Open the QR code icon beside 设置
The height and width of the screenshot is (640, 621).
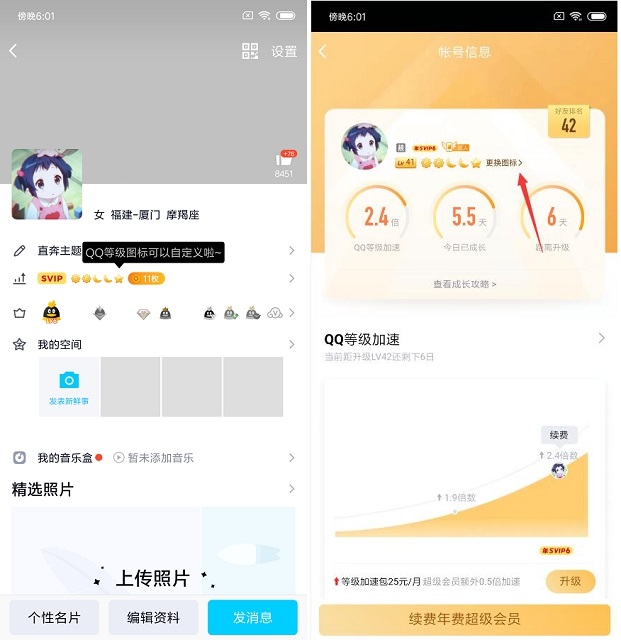pyautogui.click(x=250, y=51)
